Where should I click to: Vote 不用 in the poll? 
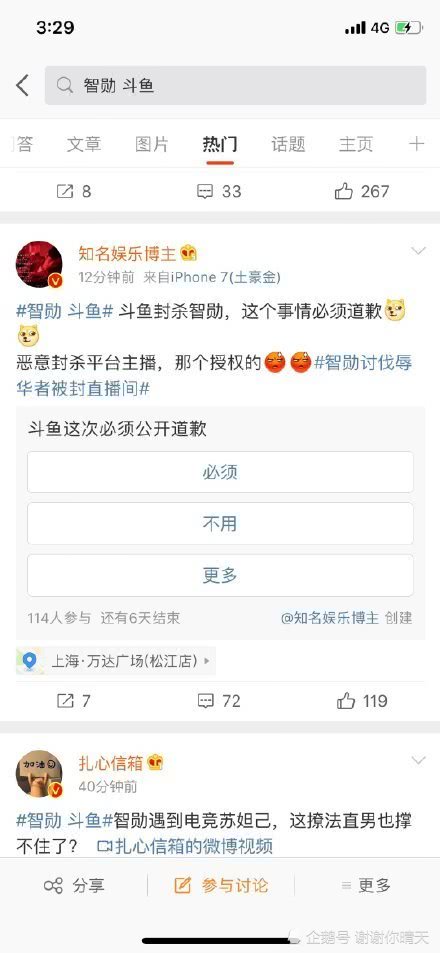pos(220,523)
